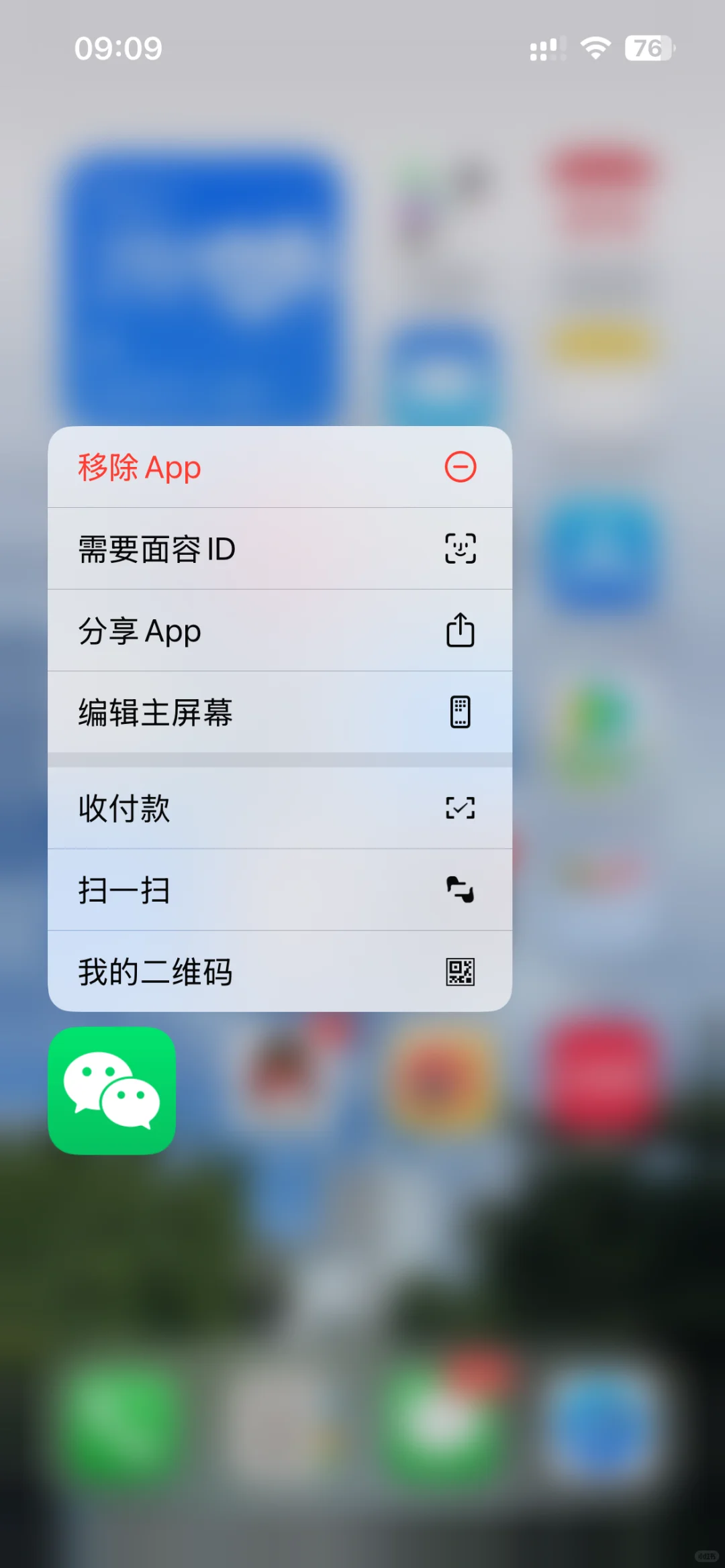The height and width of the screenshot is (1568, 725).
Task: Tap the red minus icon beside 移除App
Action: 460,466
